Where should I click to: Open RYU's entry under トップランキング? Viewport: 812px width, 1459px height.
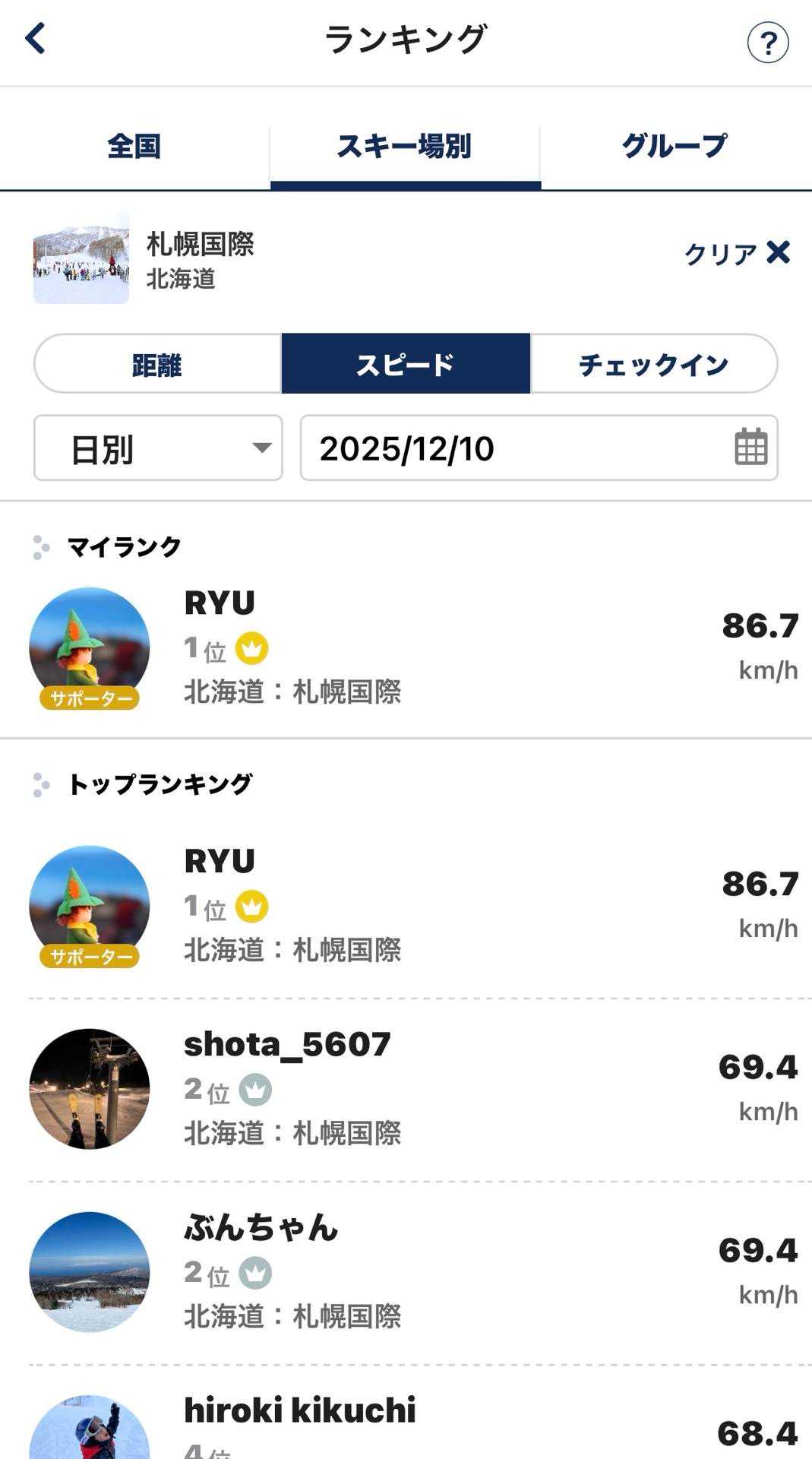tap(406, 906)
